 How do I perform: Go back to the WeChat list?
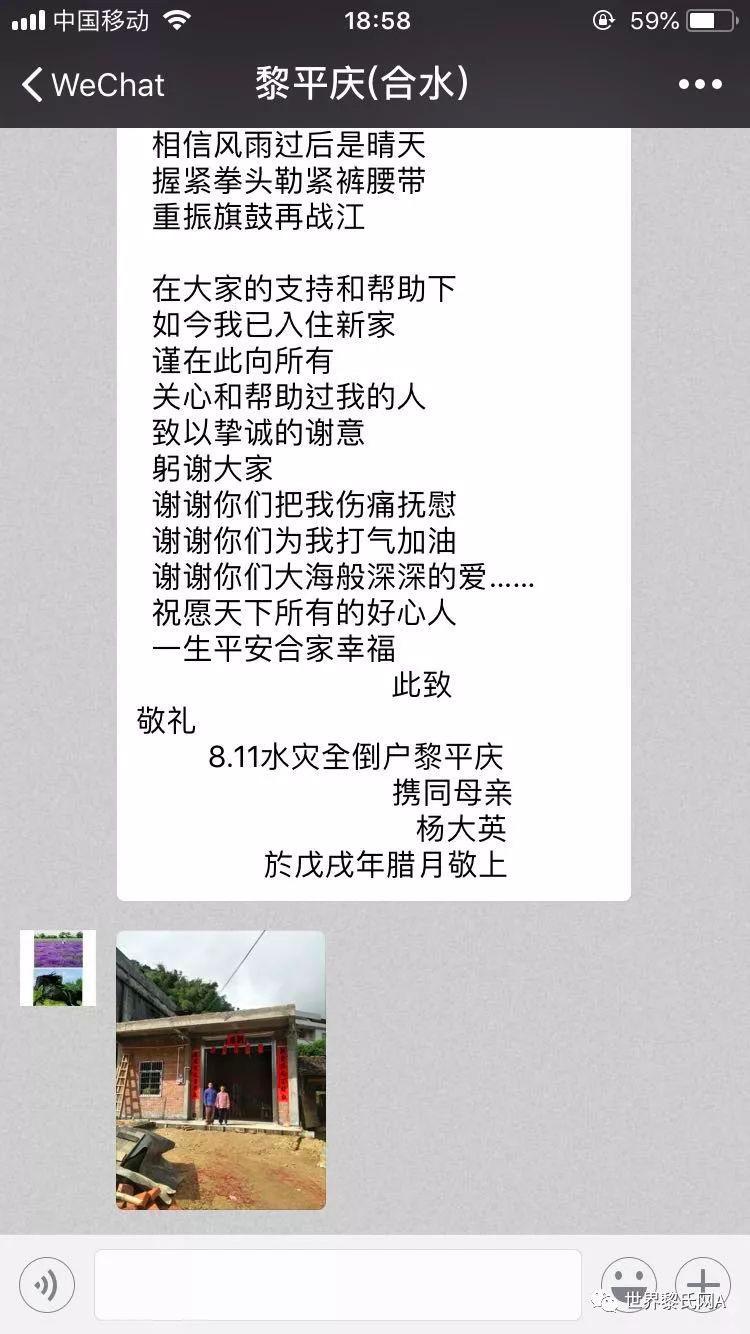90,85
